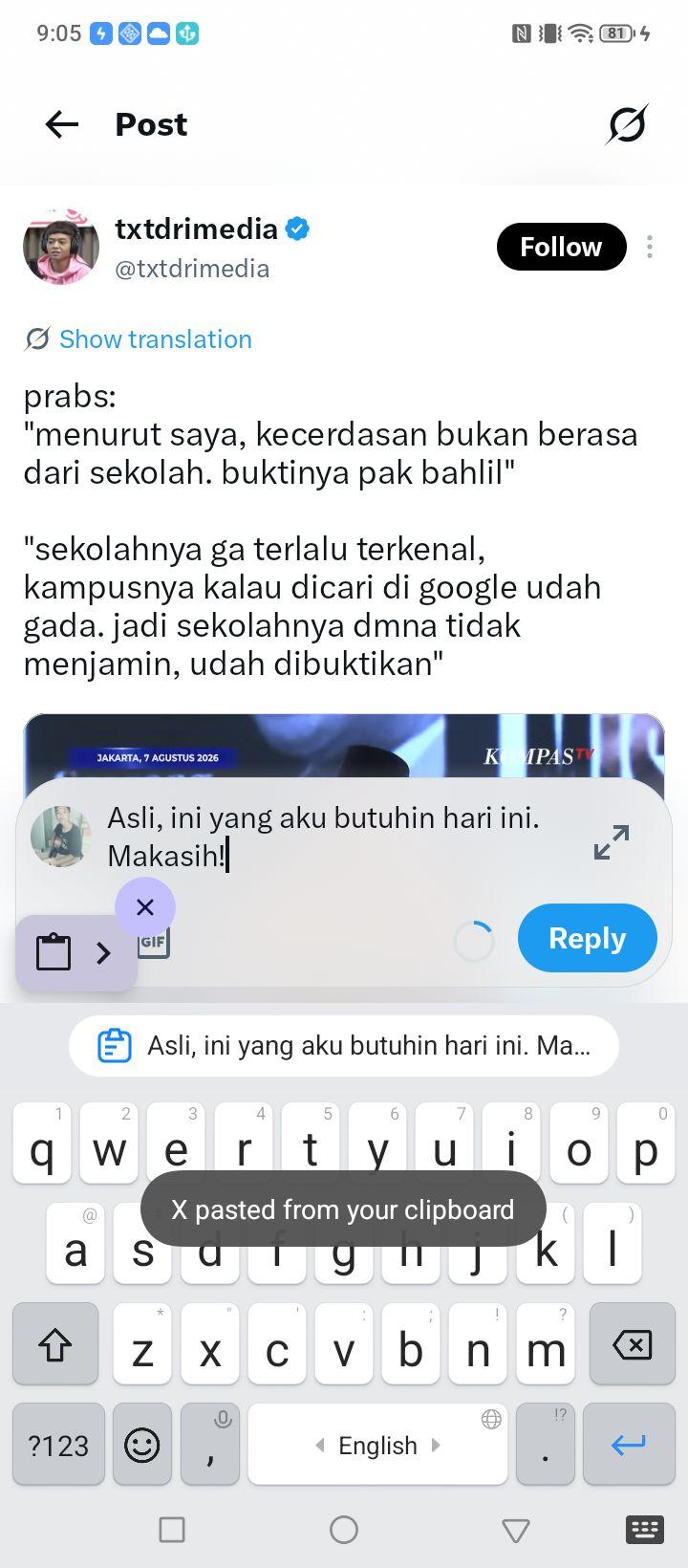Dismiss the clipboard popup with the X
Image resolution: width=688 pixels, height=1568 pixels.
[x=145, y=906]
